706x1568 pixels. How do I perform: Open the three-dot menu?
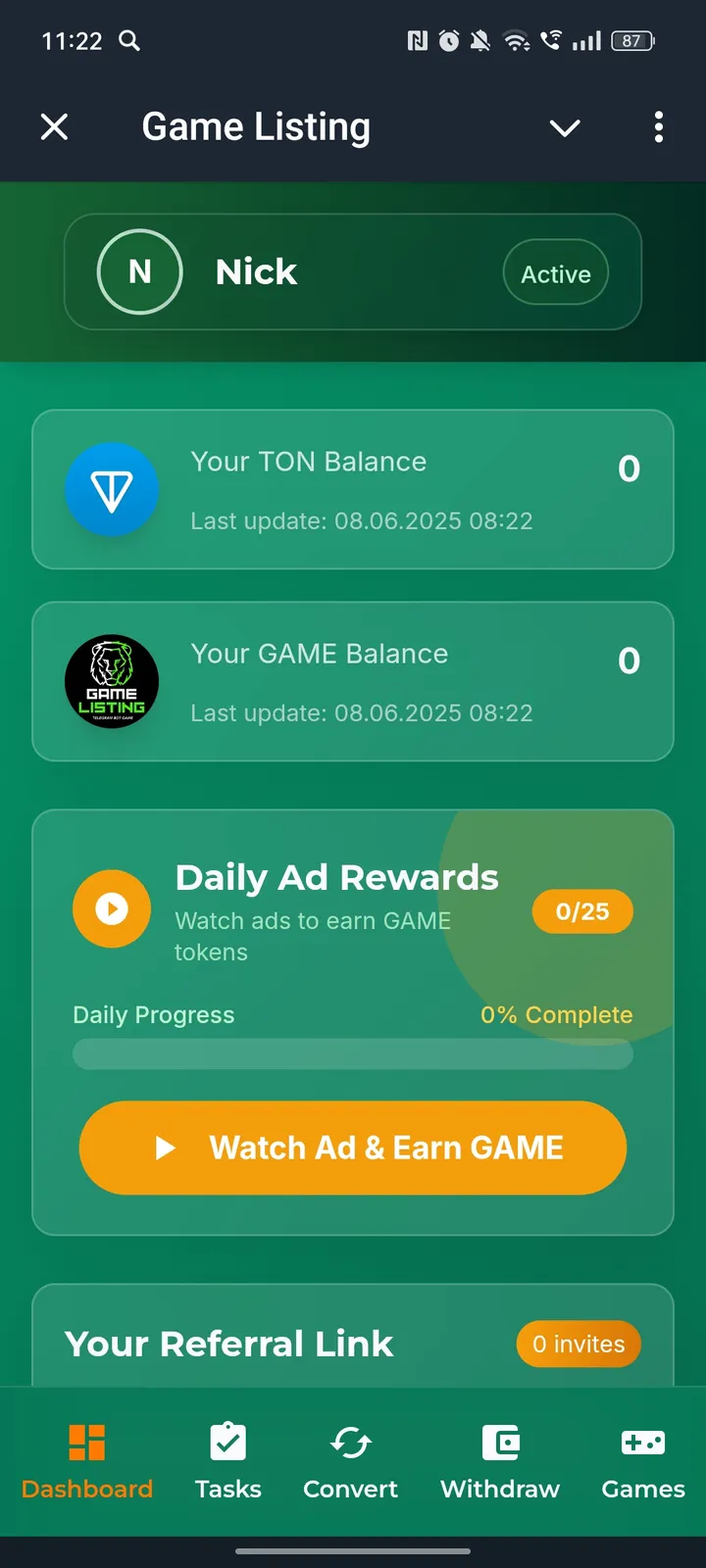click(659, 127)
